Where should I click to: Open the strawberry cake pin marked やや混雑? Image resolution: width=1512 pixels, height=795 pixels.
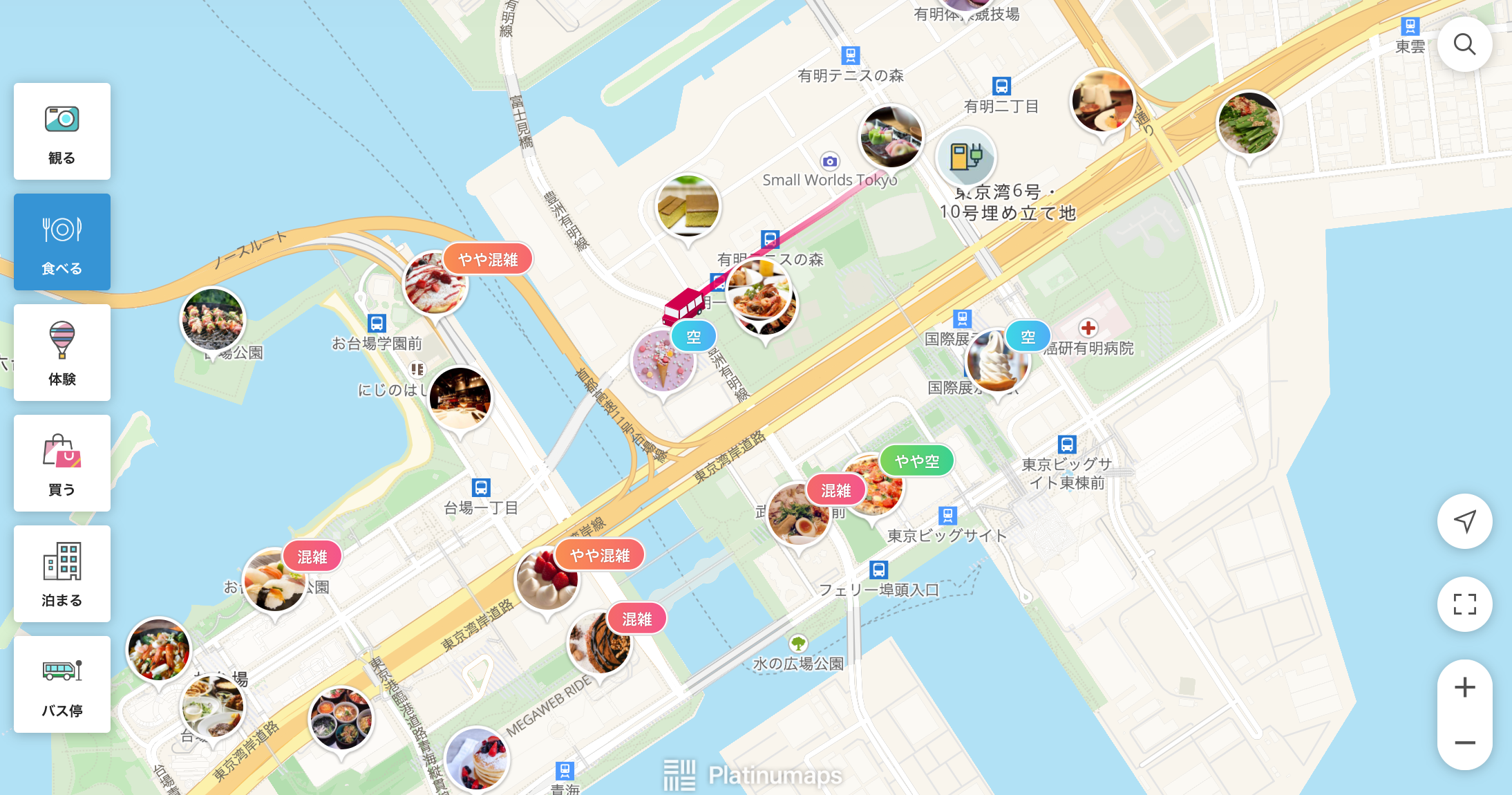coord(547,579)
